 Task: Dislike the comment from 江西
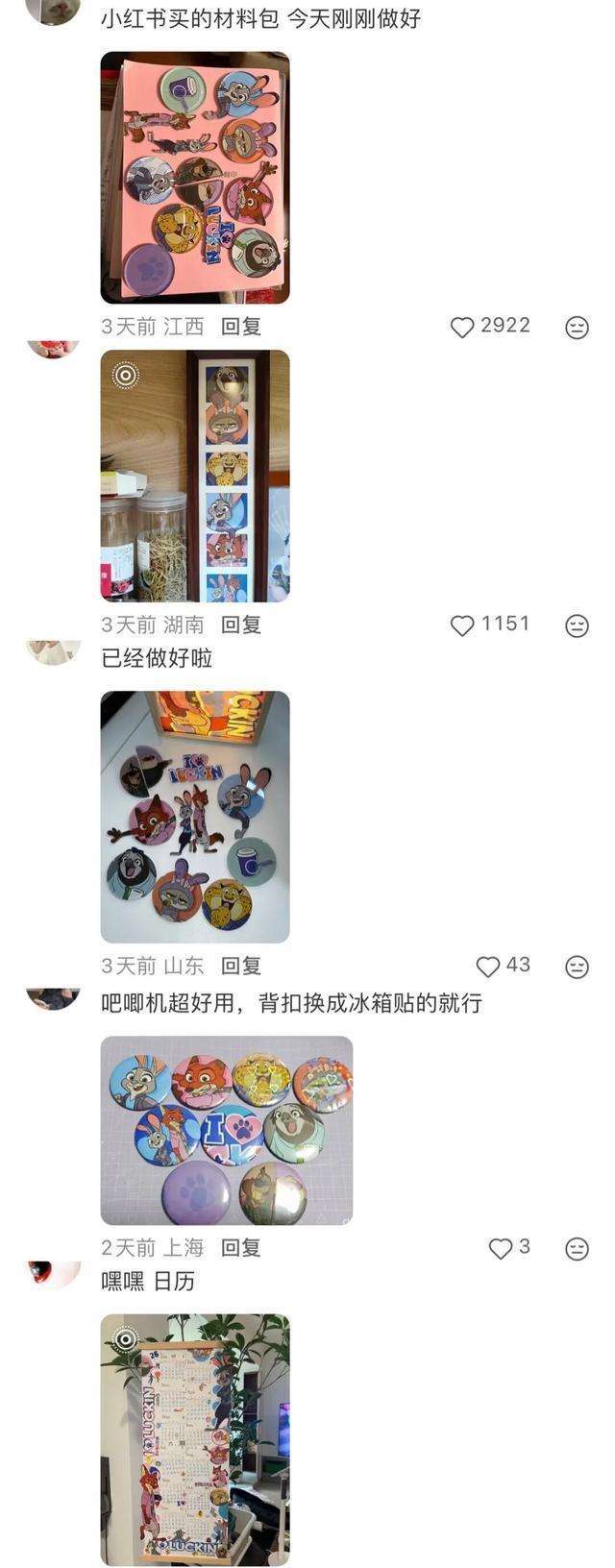(577, 328)
